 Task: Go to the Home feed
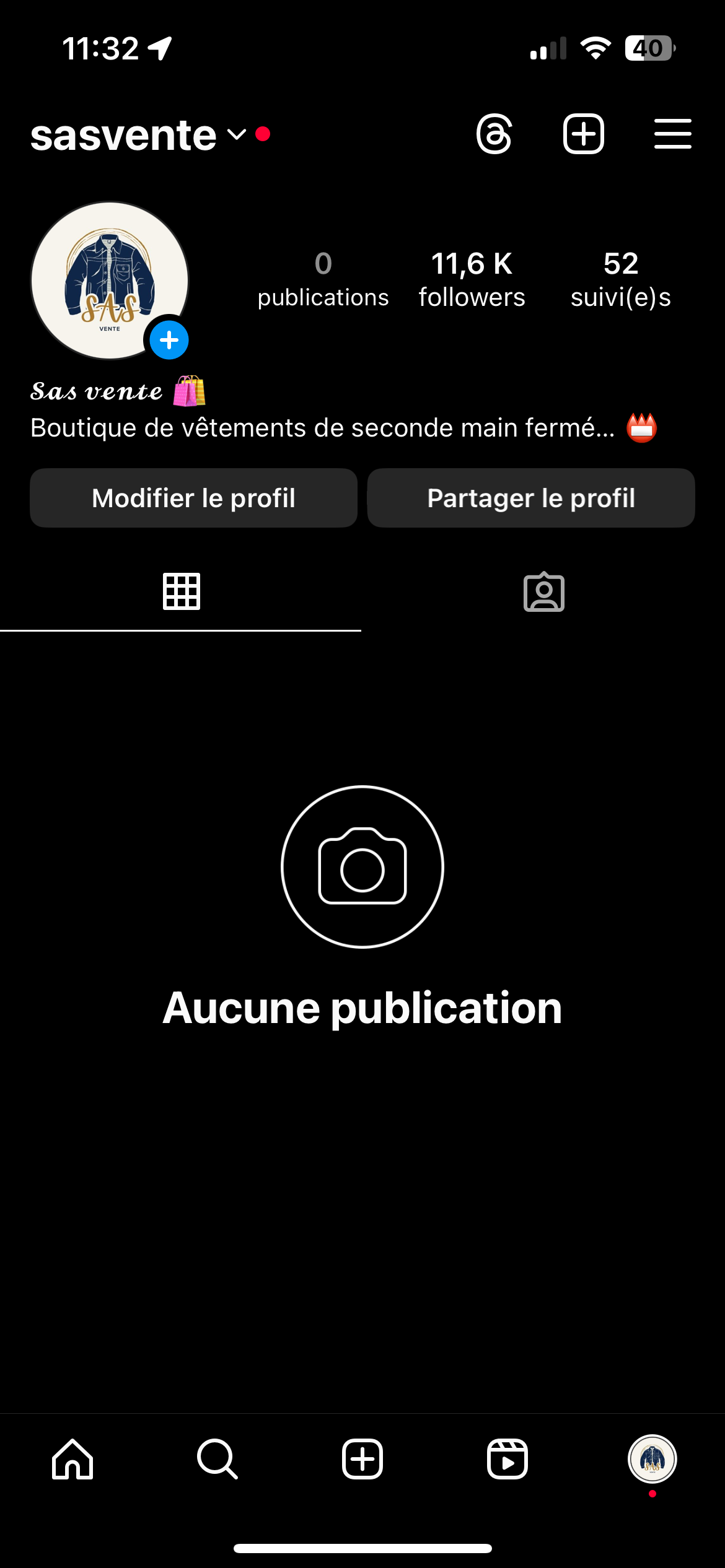point(72,1459)
